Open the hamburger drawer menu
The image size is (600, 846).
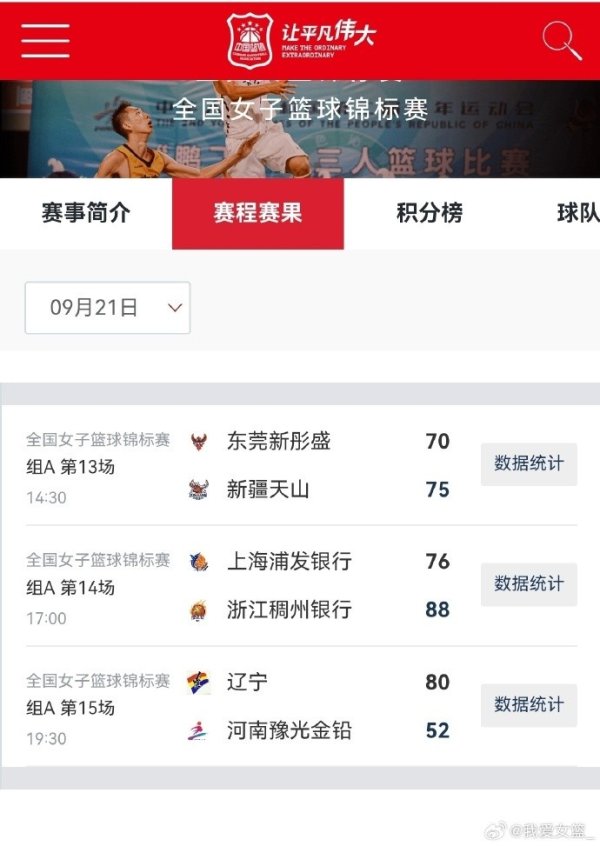(x=45, y=40)
